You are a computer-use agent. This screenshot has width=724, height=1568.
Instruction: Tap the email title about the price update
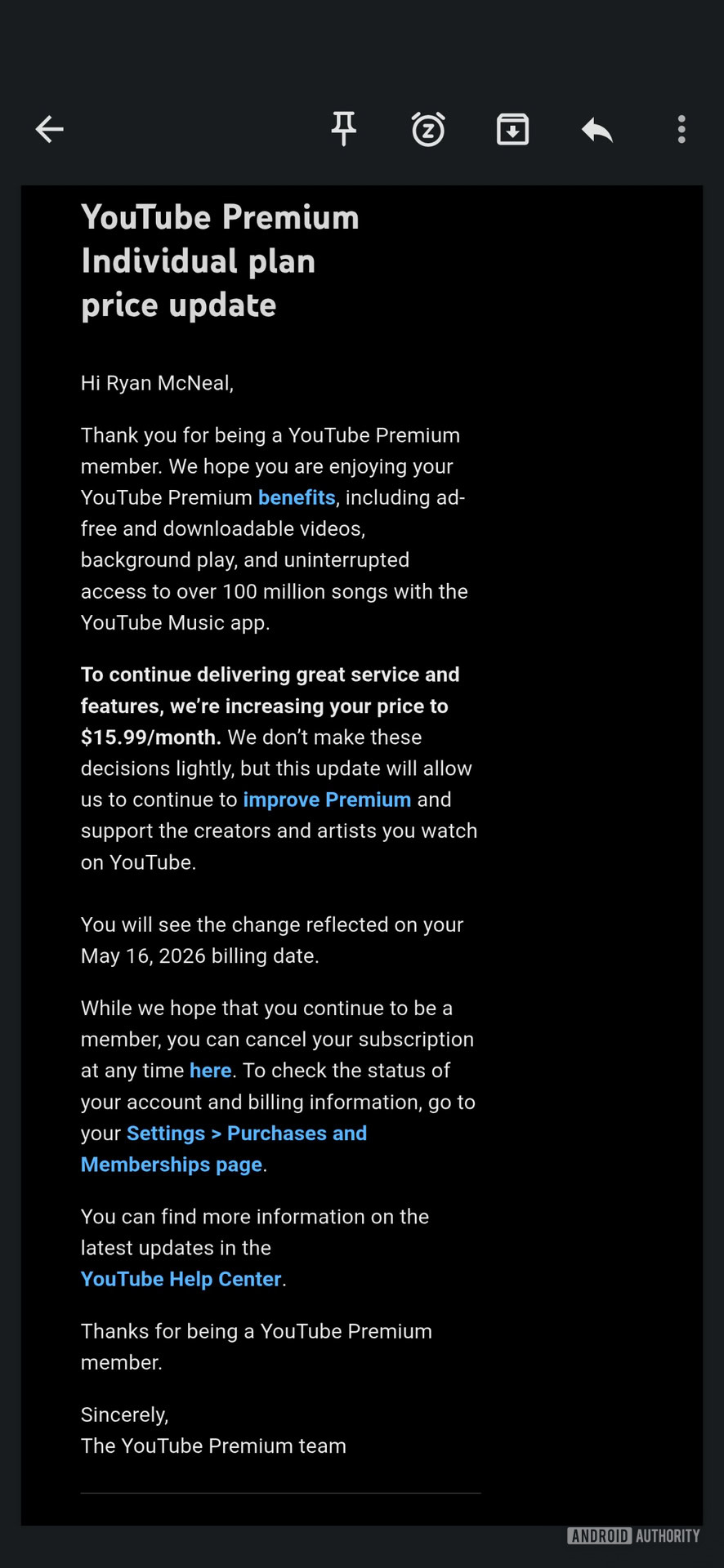219,261
